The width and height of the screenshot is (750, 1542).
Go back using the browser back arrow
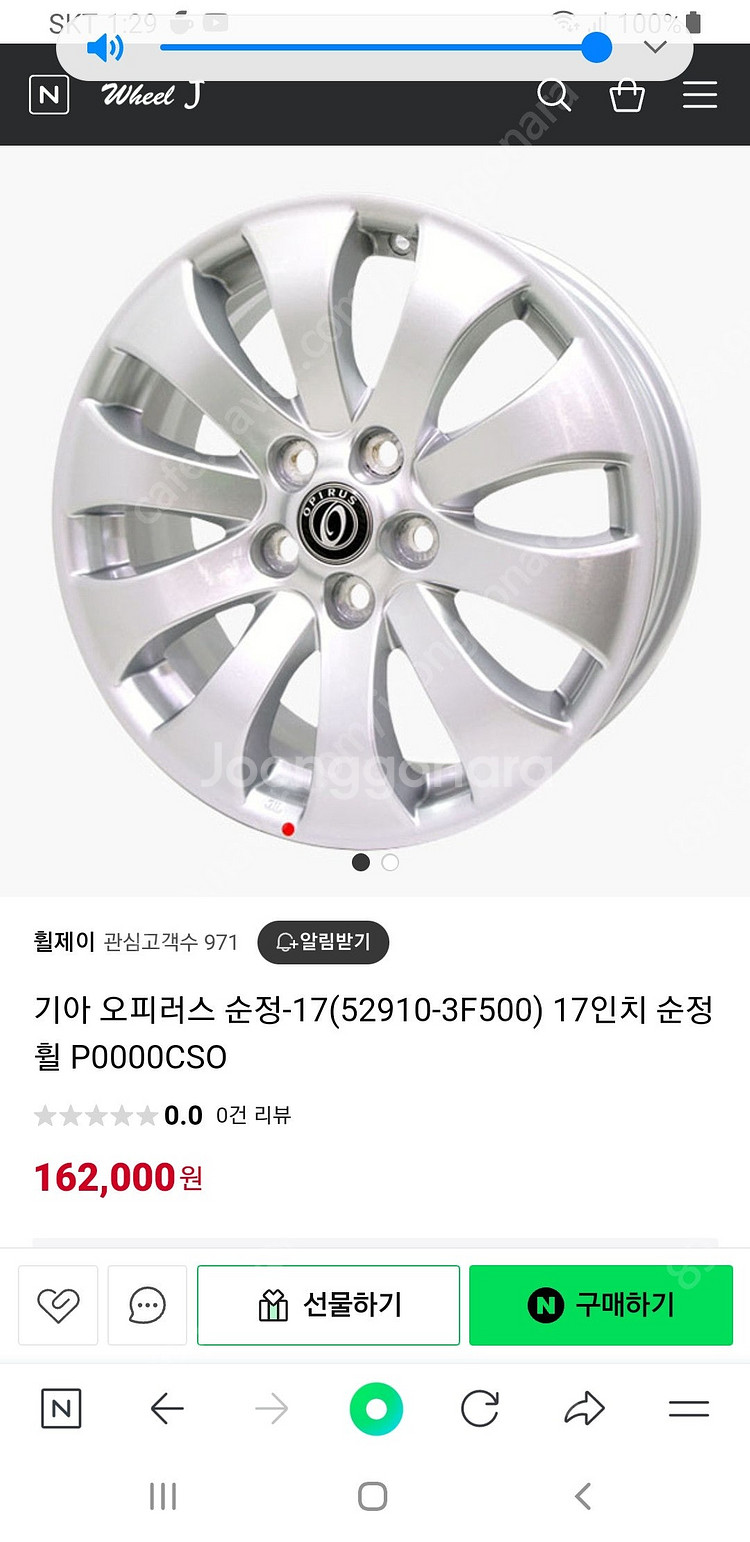click(x=167, y=1409)
